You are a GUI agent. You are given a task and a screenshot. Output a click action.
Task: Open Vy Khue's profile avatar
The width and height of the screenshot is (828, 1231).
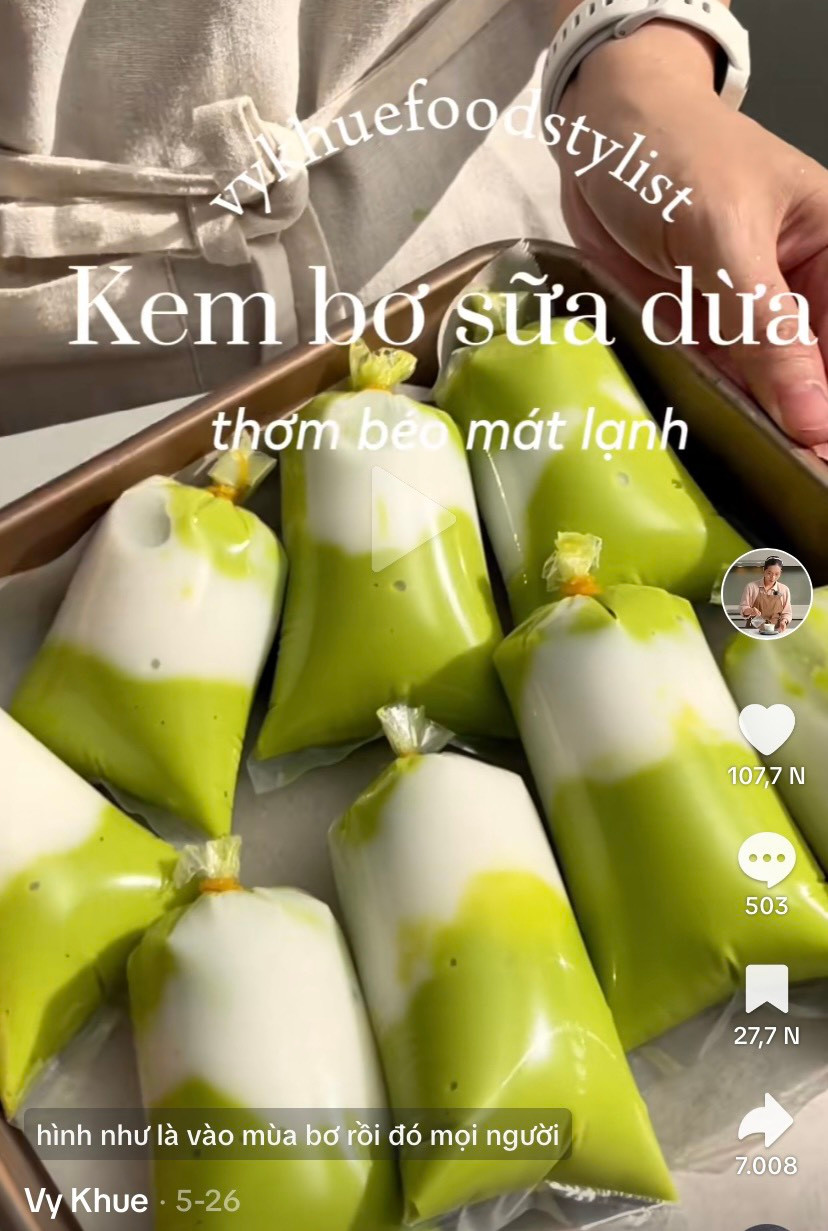766,593
